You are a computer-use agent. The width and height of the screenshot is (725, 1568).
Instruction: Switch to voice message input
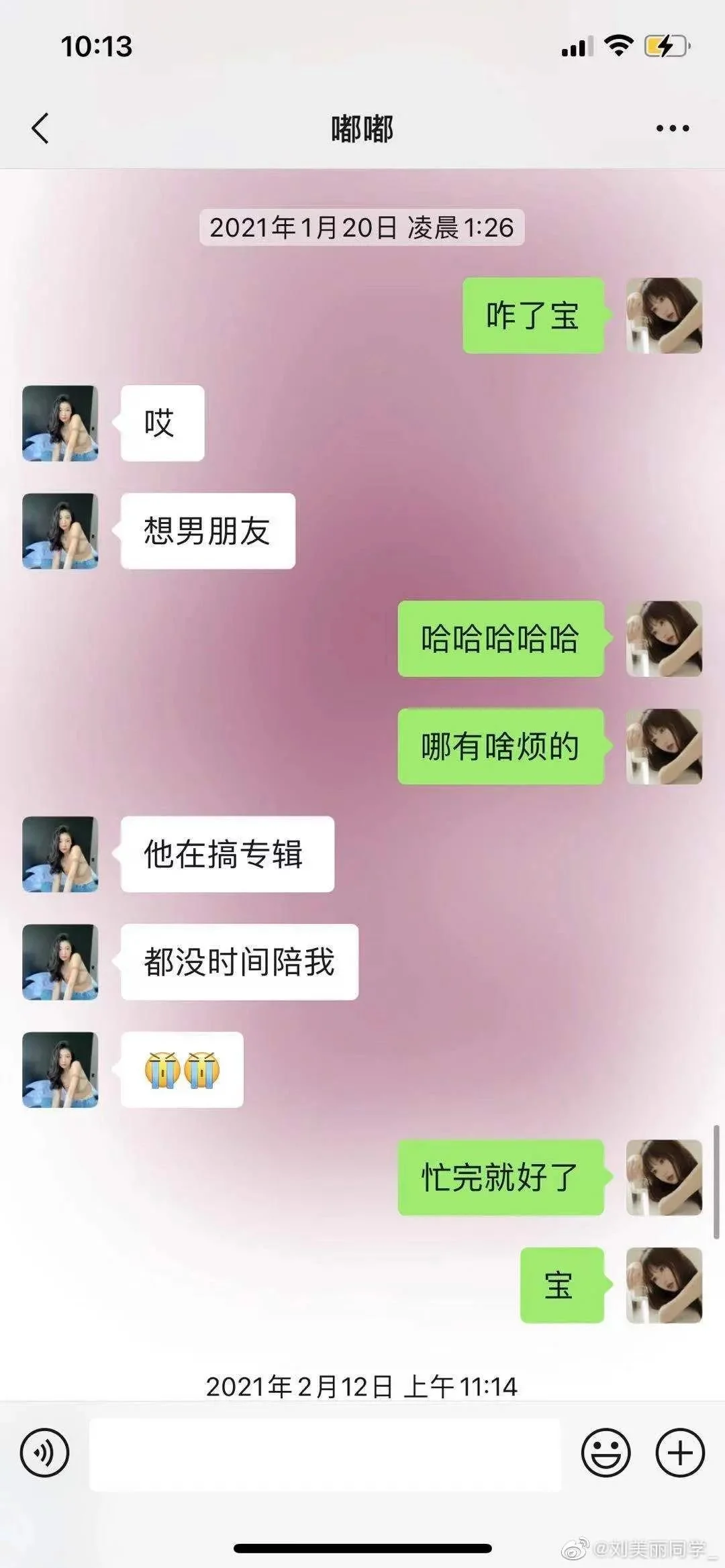click(x=44, y=1453)
